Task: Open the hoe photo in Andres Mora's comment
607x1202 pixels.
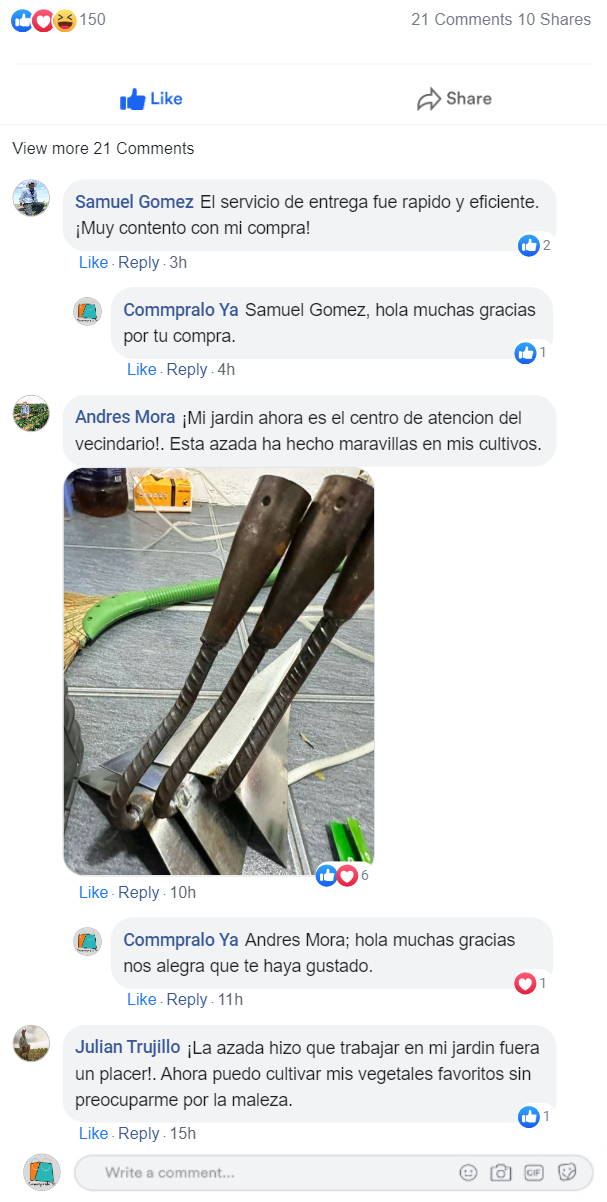Action: click(218, 670)
